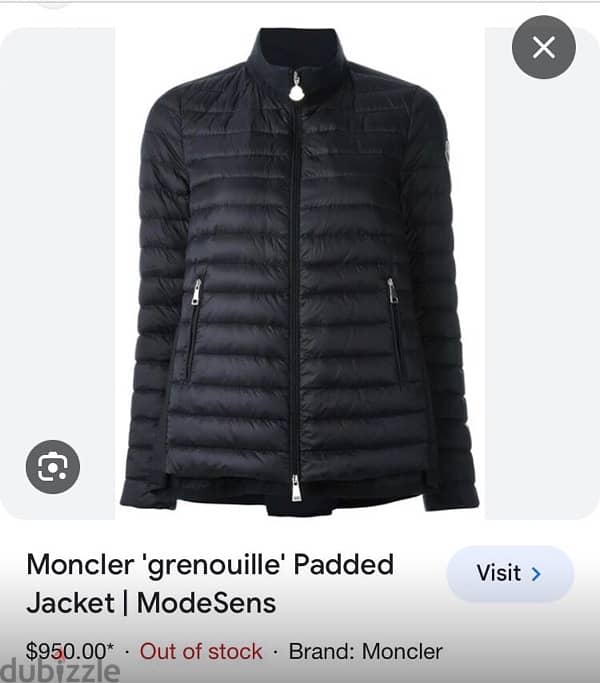Visit the ModeSens page

coord(509,574)
